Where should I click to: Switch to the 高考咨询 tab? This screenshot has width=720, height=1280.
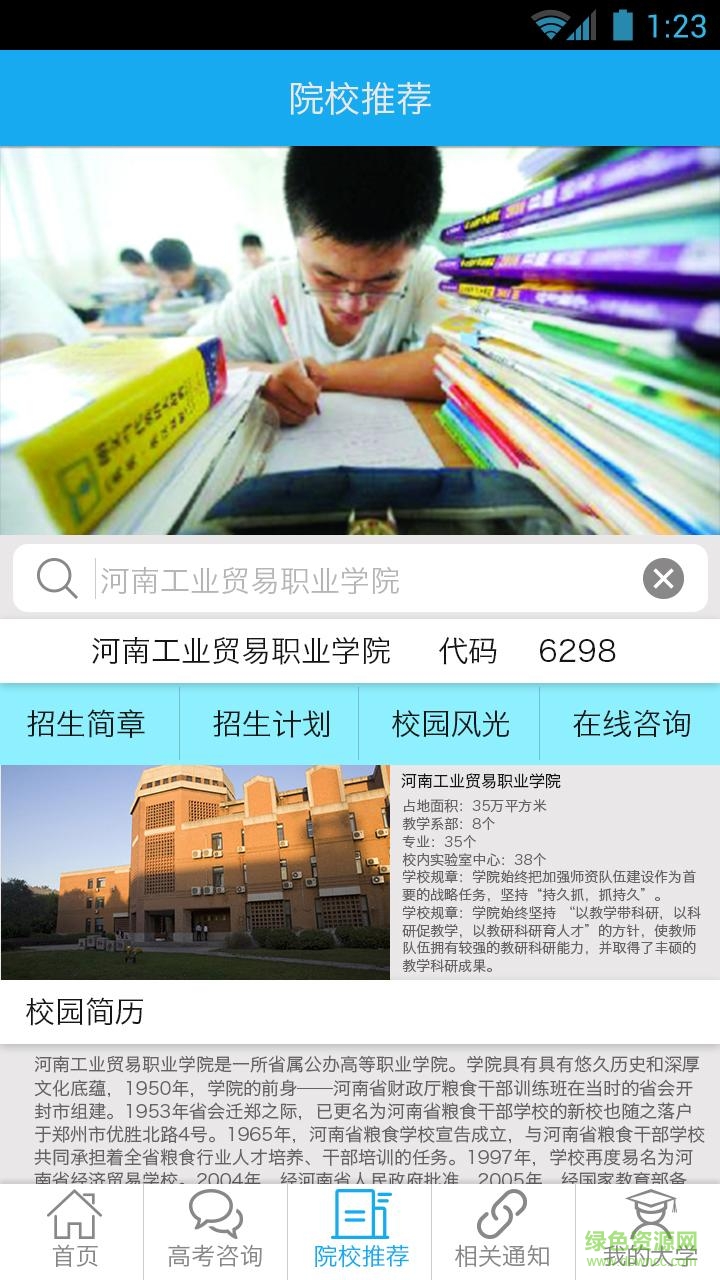tap(216, 1230)
